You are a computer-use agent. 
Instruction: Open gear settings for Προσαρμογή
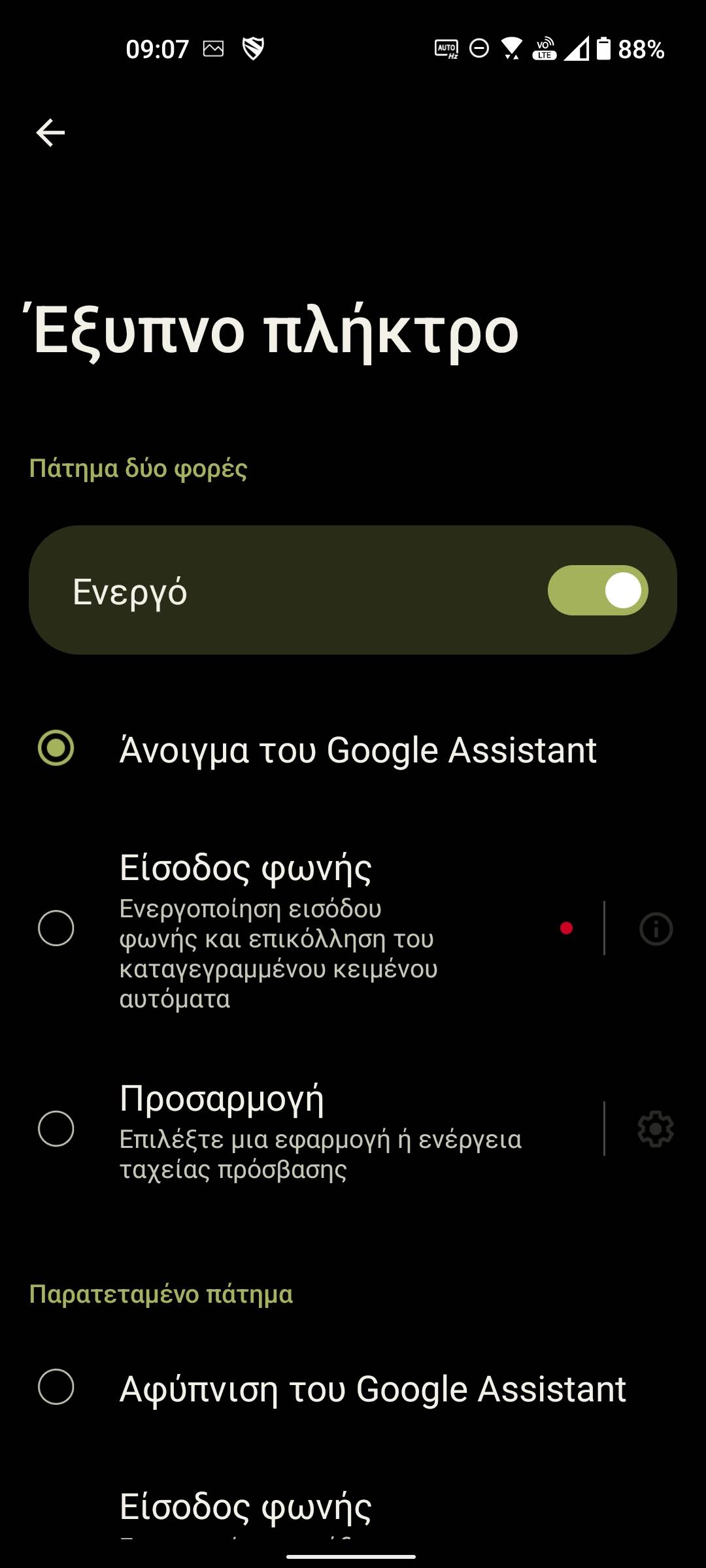click(656, 1128)
